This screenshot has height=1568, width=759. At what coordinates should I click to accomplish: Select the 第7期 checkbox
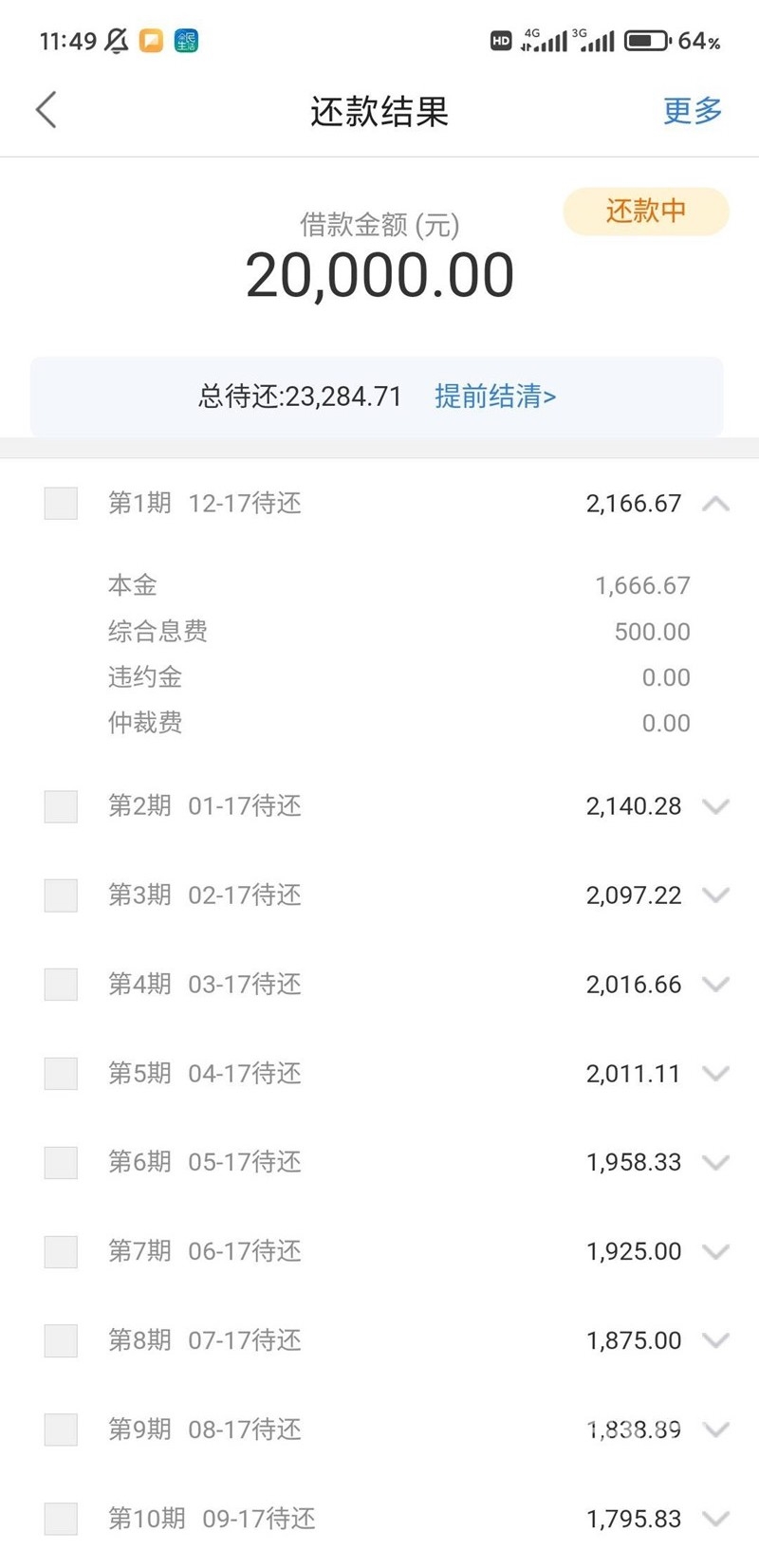(61, 1252)
